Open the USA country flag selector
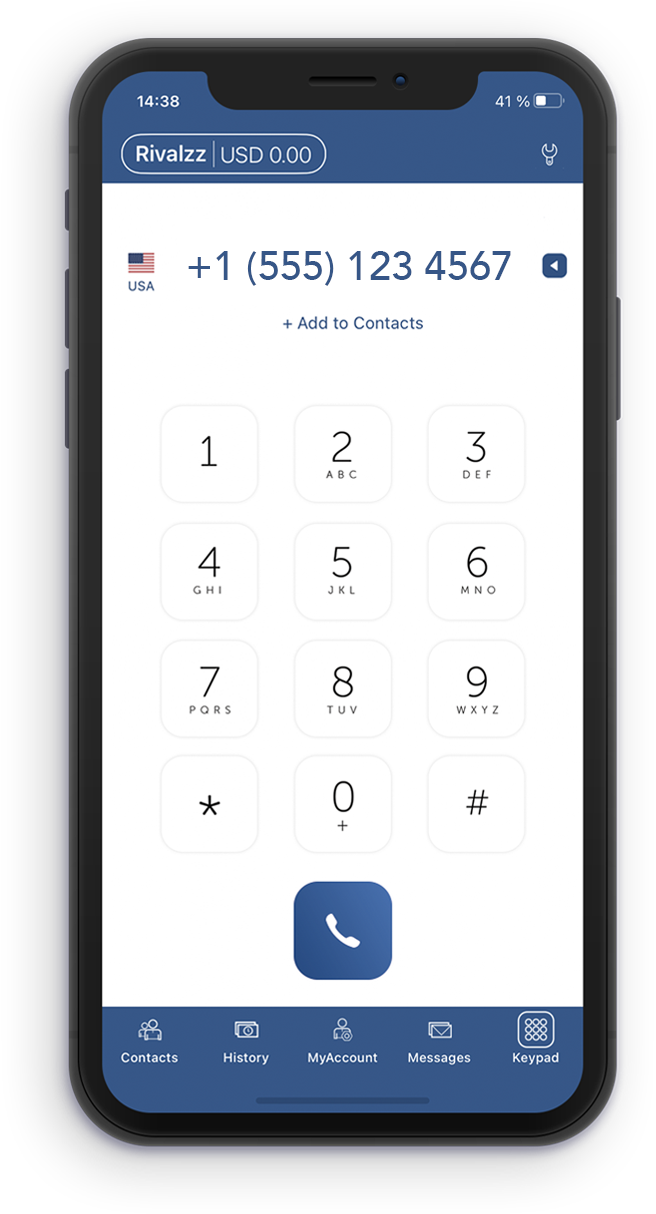Screen dimensions: 656x1214 point(141,270)
